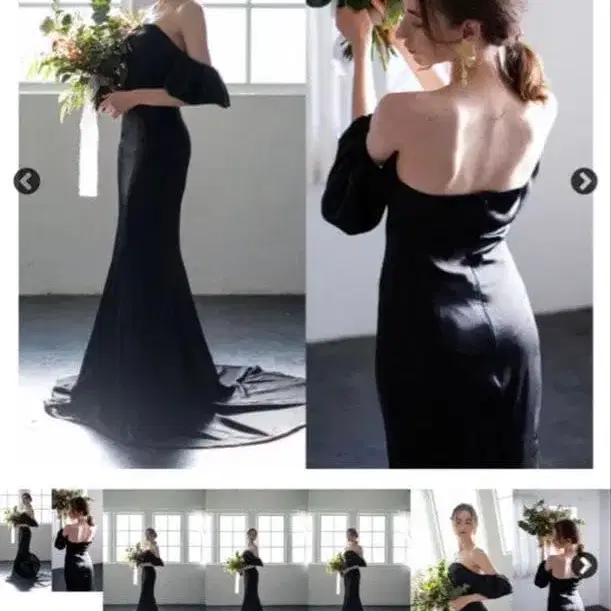
Task: Open the wide thumbnail with three window poses
Action: point(256,550)
